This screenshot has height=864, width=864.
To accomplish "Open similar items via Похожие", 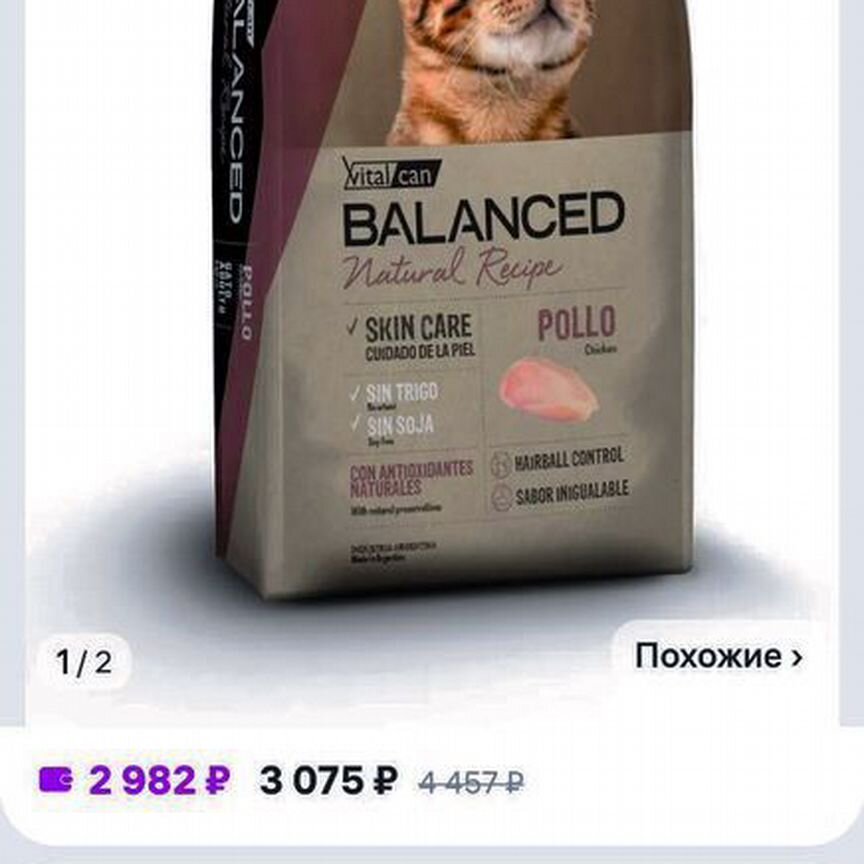I will (718, 657).
